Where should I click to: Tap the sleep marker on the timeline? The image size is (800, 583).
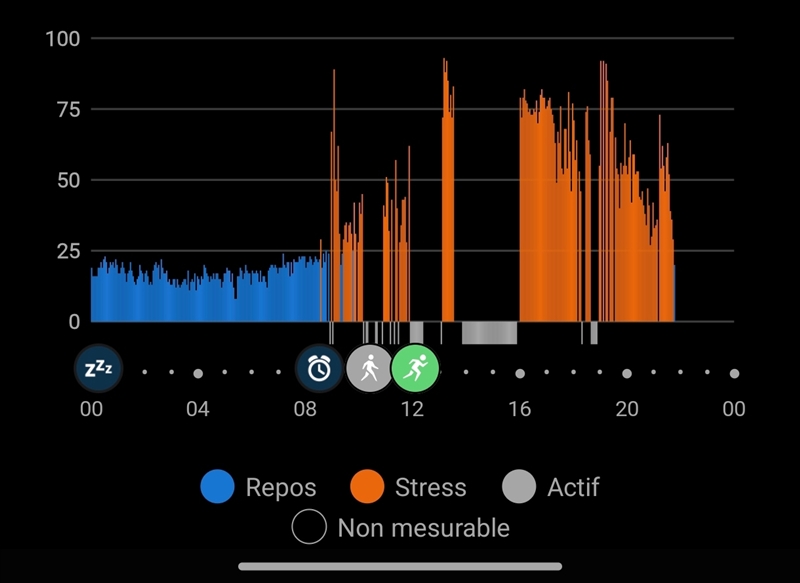[x=99, y=369]
